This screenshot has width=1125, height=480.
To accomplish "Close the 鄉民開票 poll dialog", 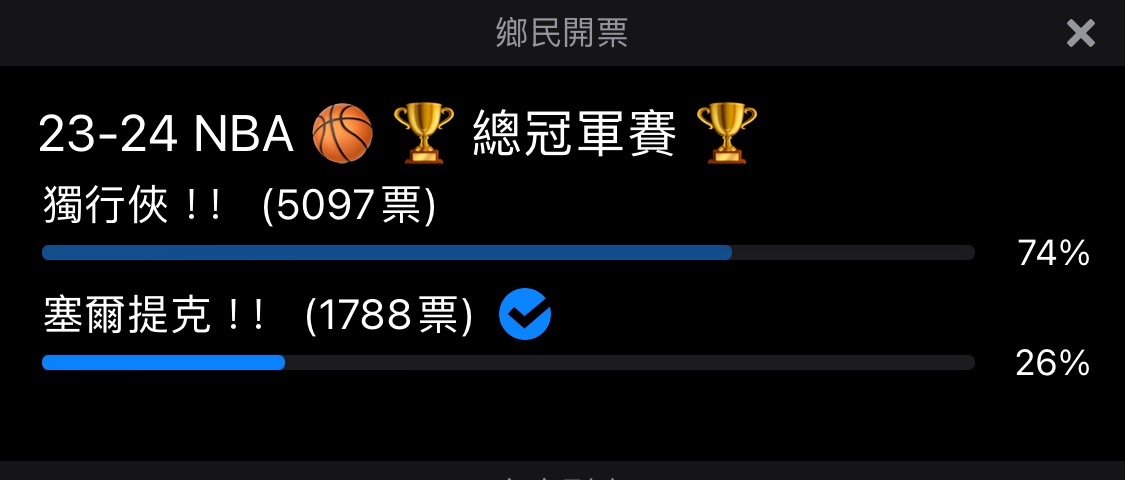I will (1080, 34).
